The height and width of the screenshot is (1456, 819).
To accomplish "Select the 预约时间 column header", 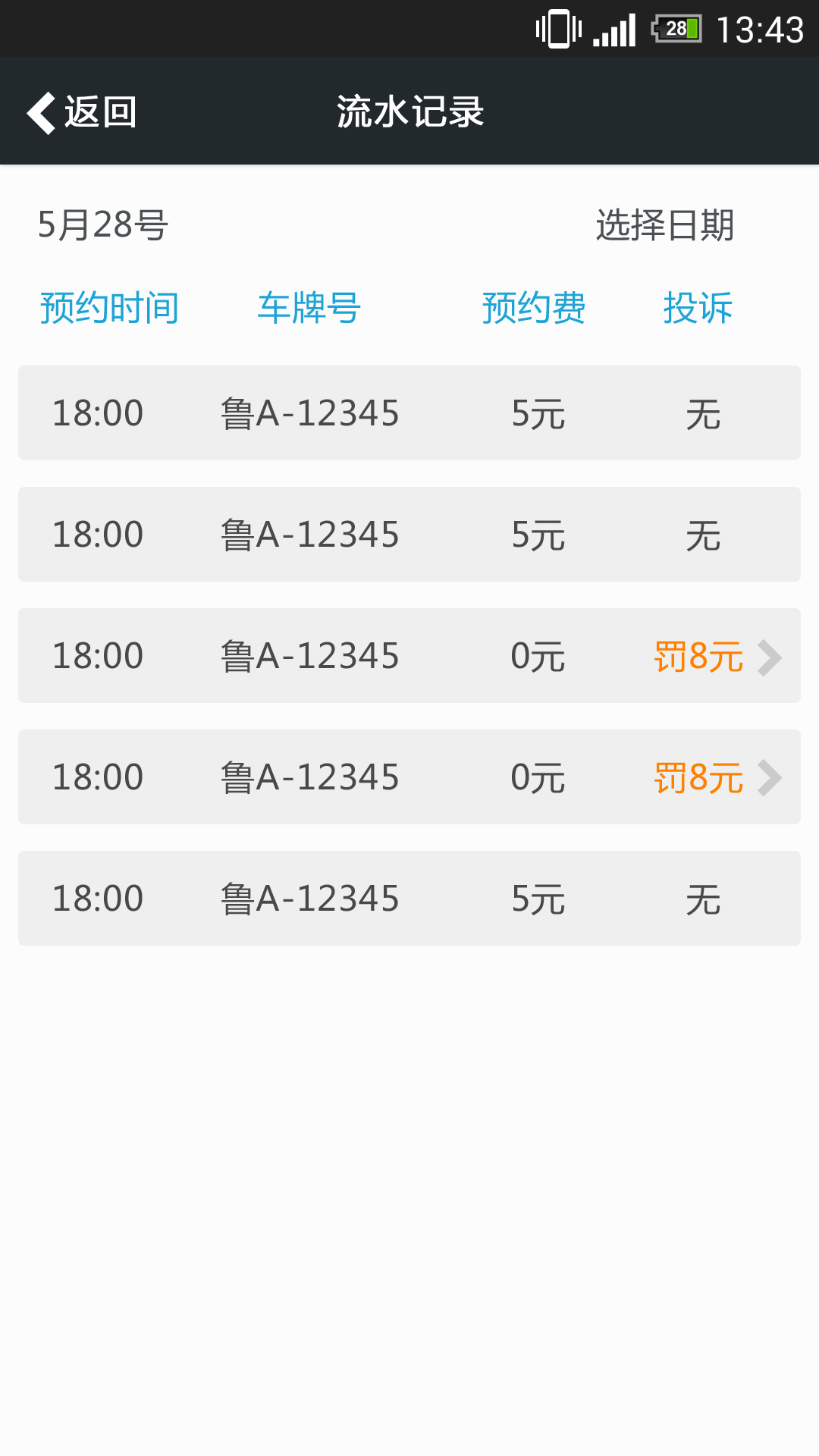I will coord(109,306).
